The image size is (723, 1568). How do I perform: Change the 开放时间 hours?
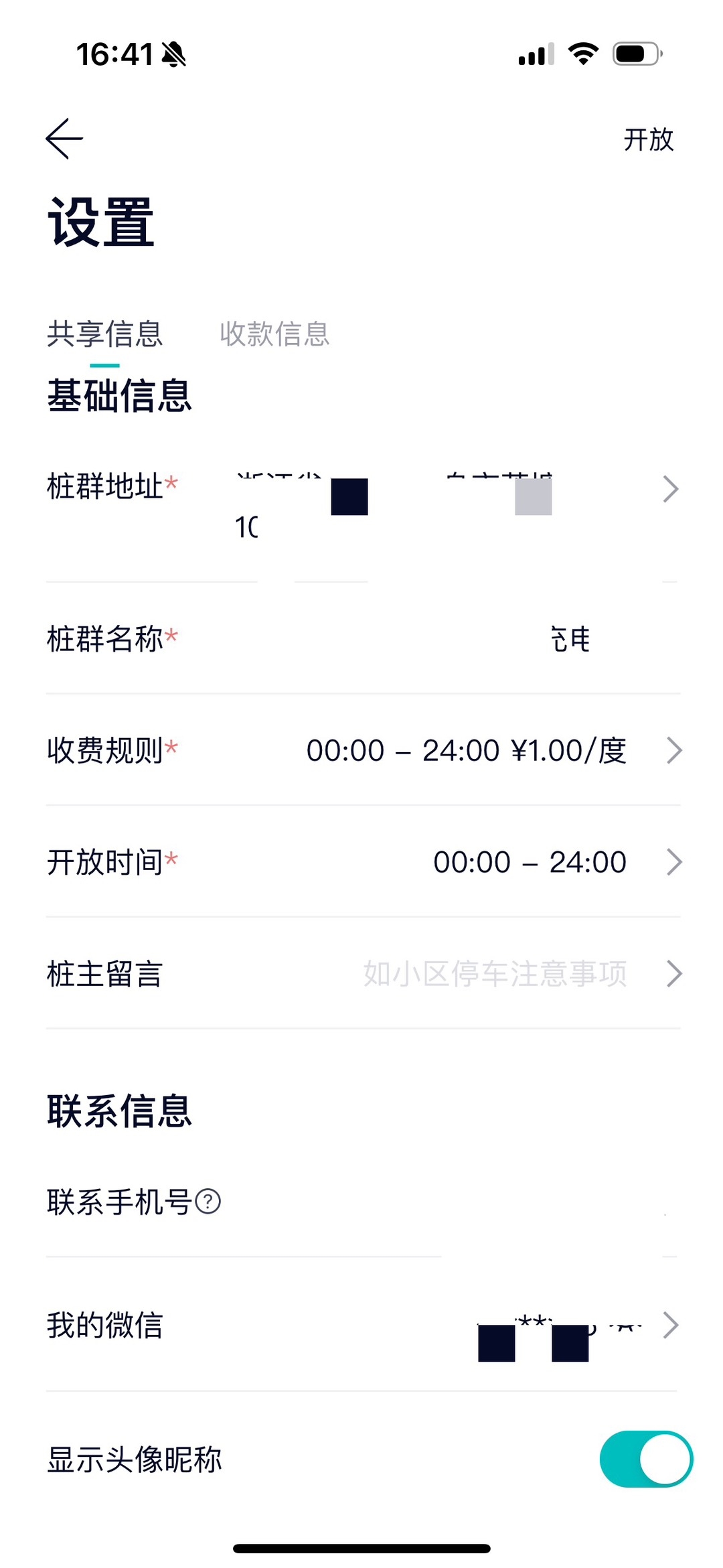674,862
